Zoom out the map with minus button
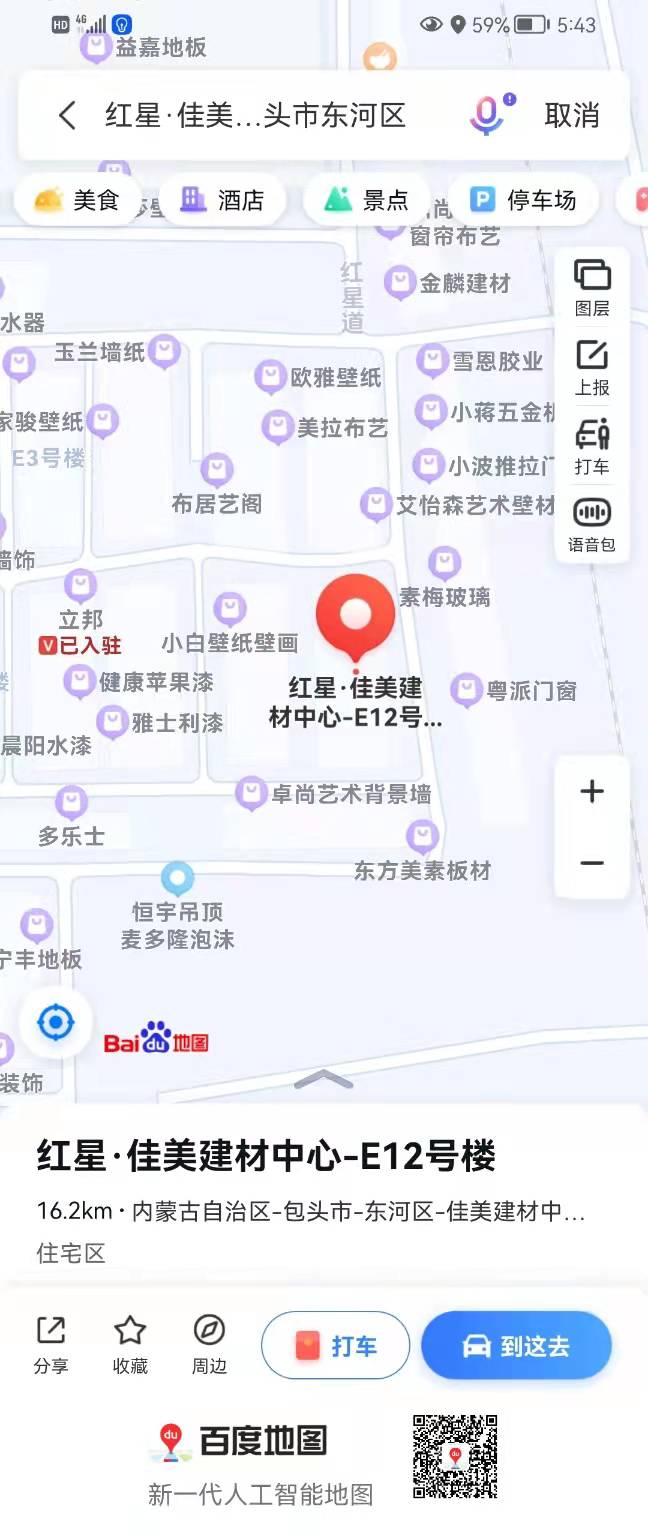This screenshot has height=1534, width=648. click(x=592, y=863)
